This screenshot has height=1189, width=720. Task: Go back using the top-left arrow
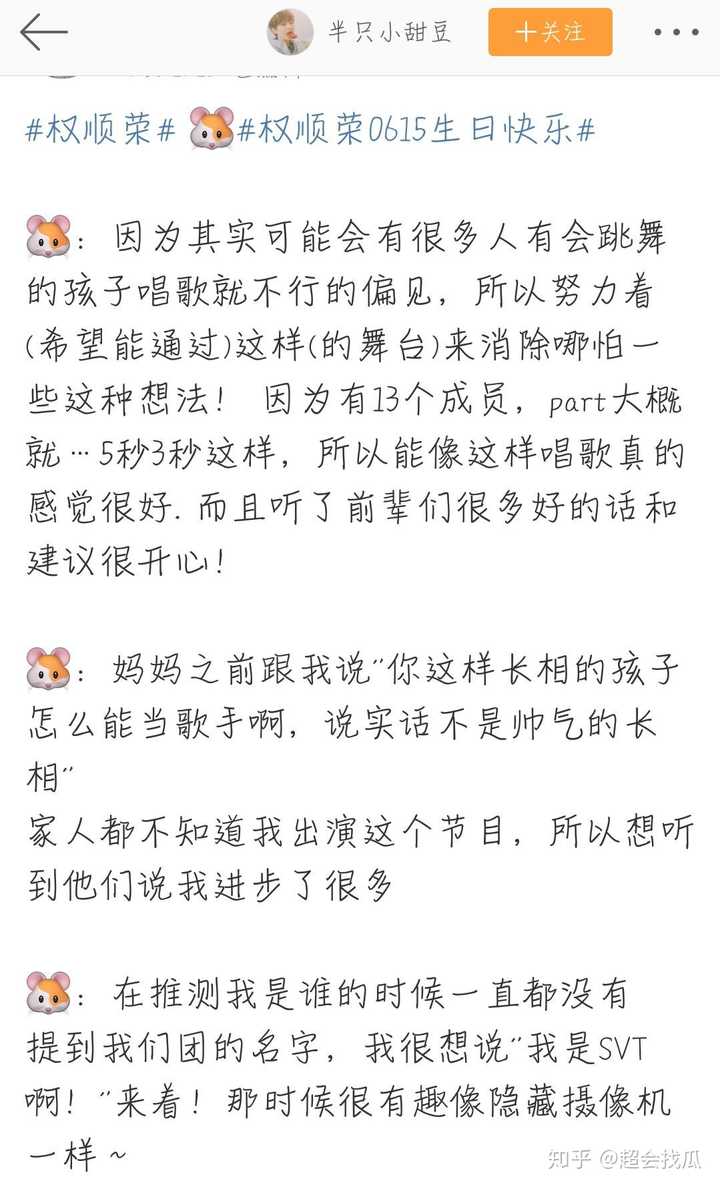click(43, 32)
